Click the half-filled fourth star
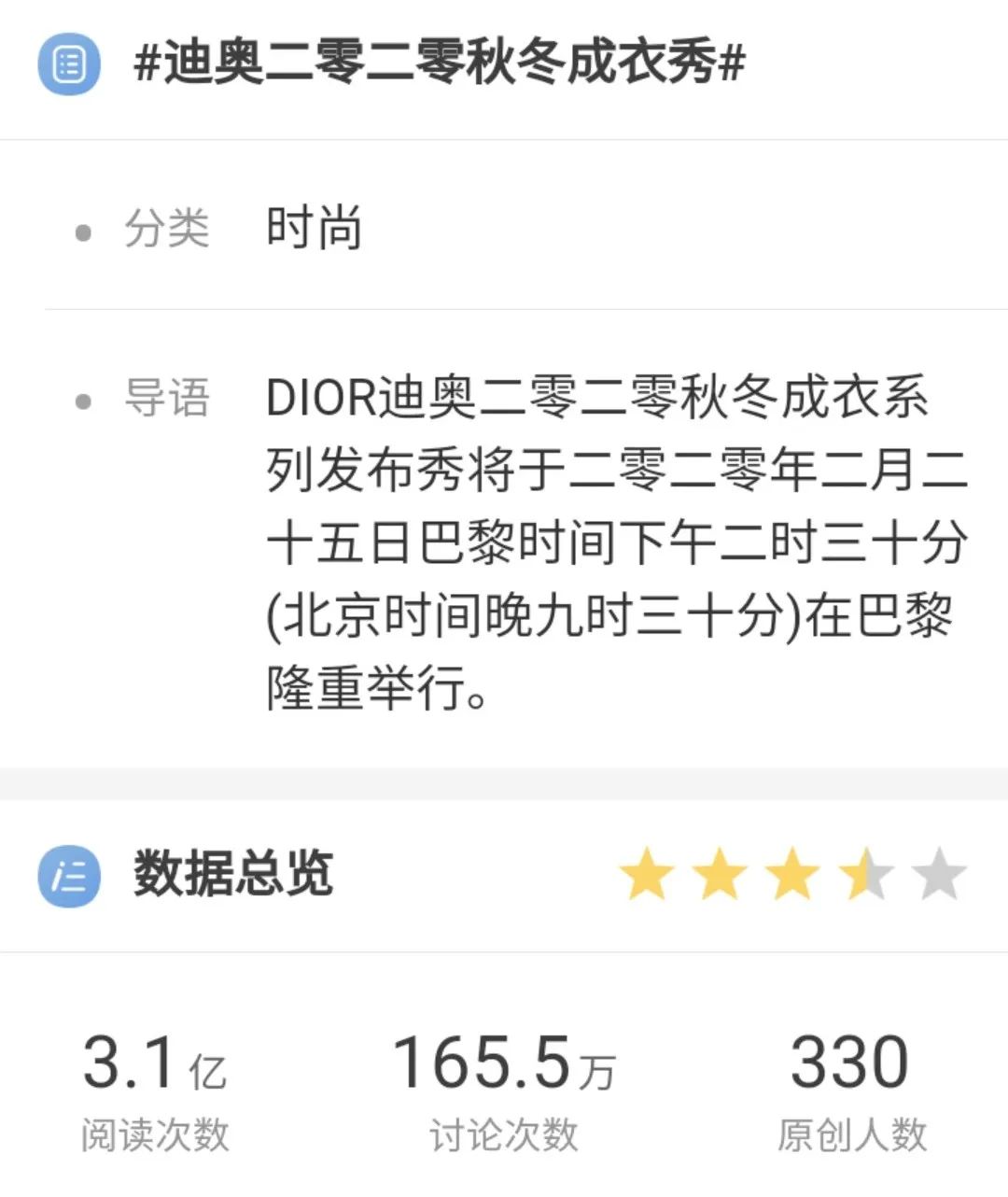The height and width of the screenshot is (1197, 1008). [863, 874]
